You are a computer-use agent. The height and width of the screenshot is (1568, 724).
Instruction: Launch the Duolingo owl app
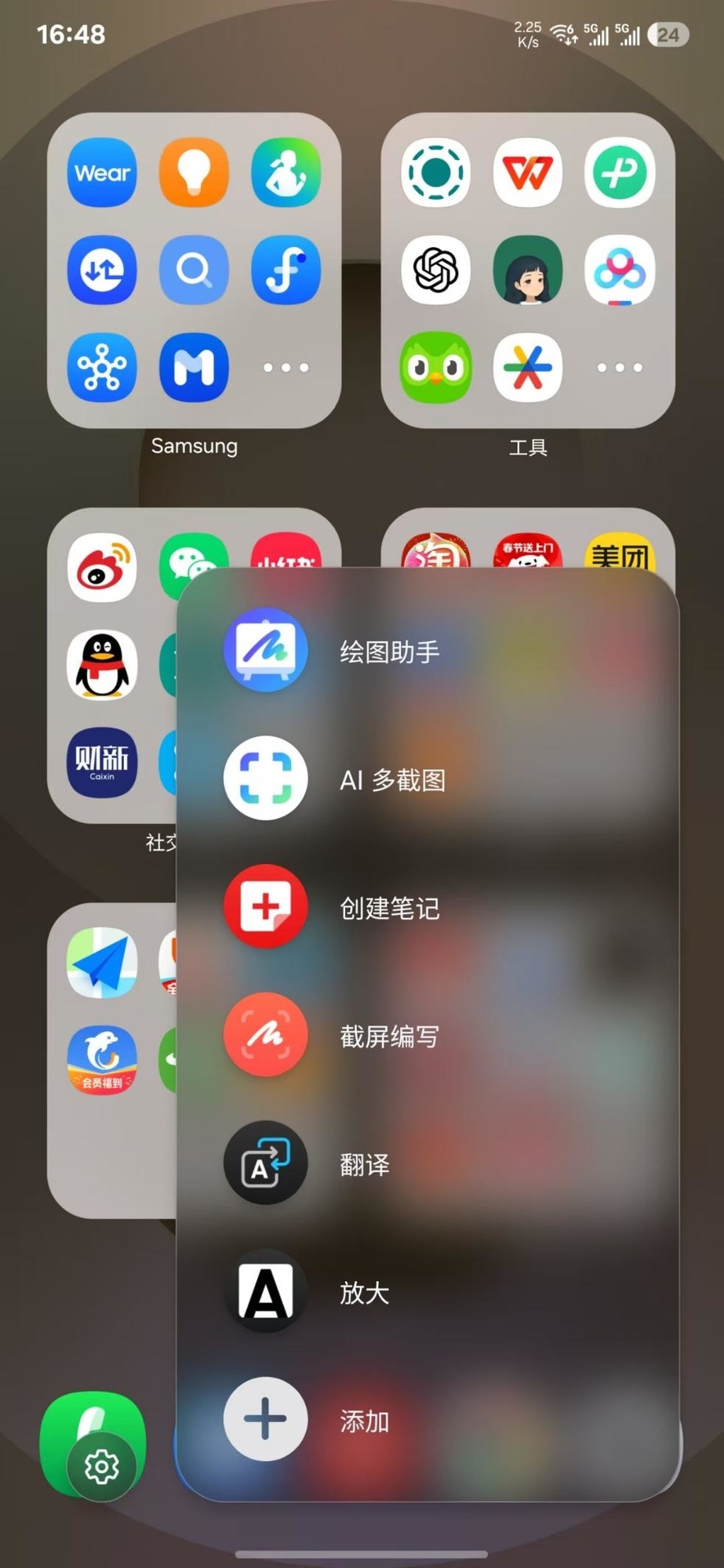tap(436, 367)
